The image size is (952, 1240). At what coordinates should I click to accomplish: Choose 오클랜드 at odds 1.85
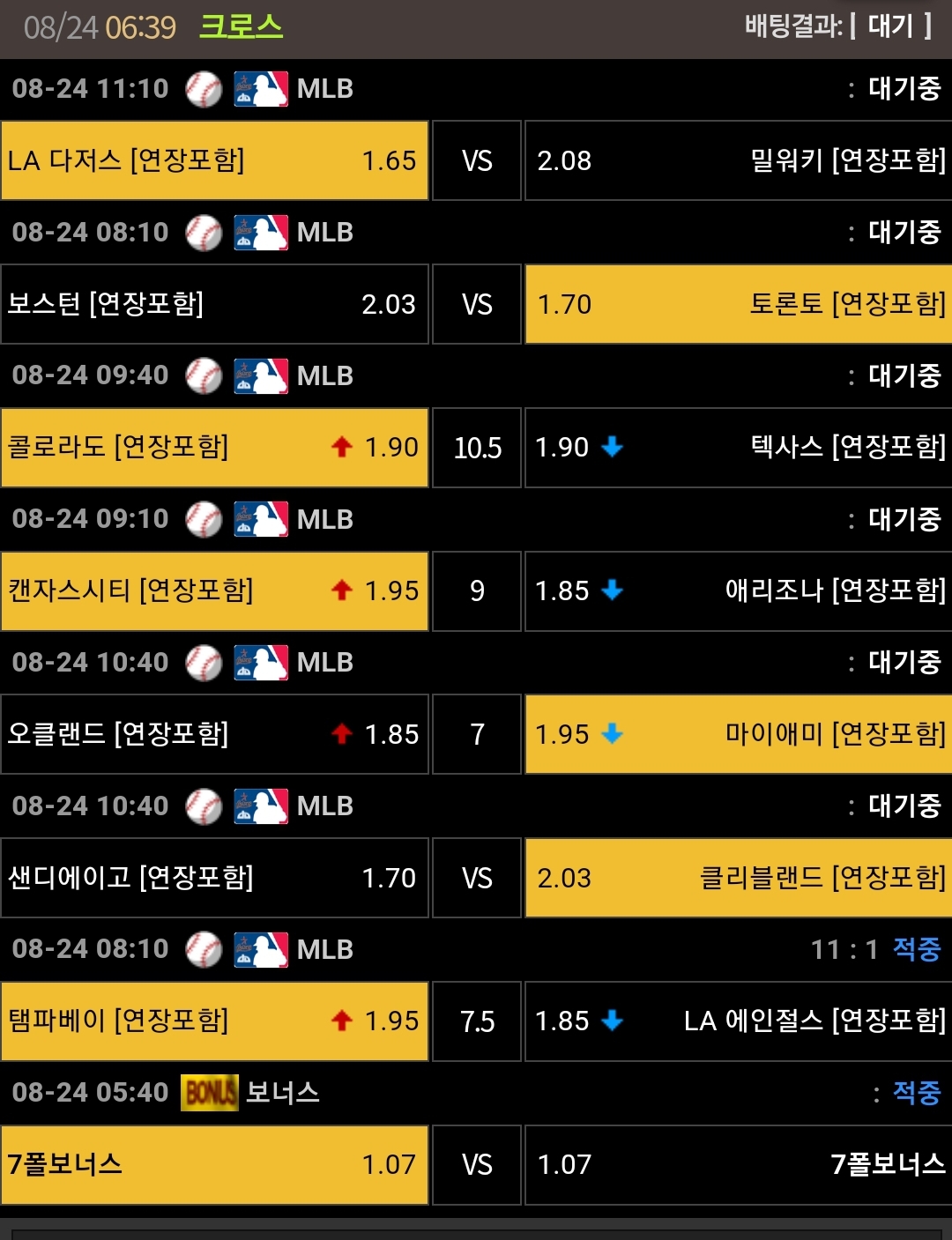(215, 734)
